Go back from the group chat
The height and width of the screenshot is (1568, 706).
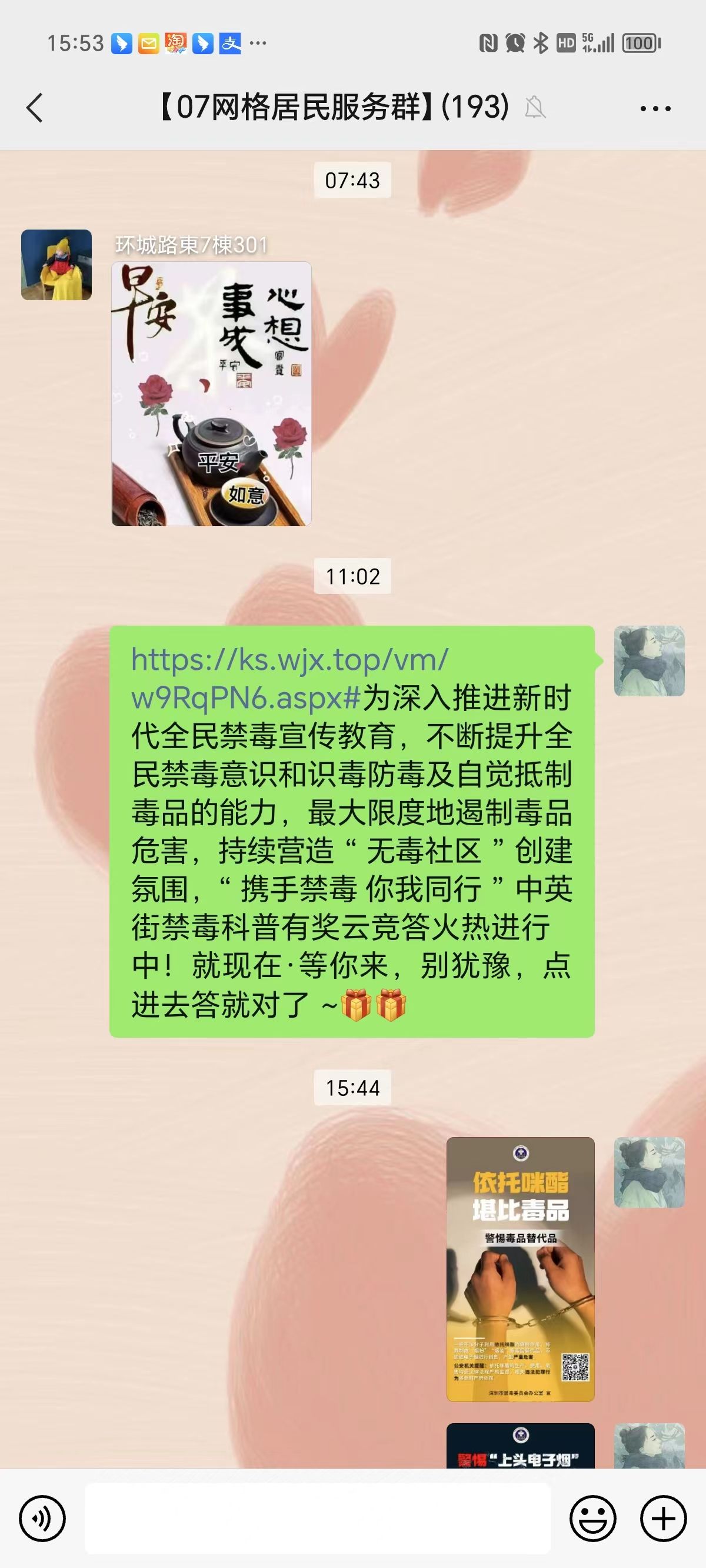35,108
